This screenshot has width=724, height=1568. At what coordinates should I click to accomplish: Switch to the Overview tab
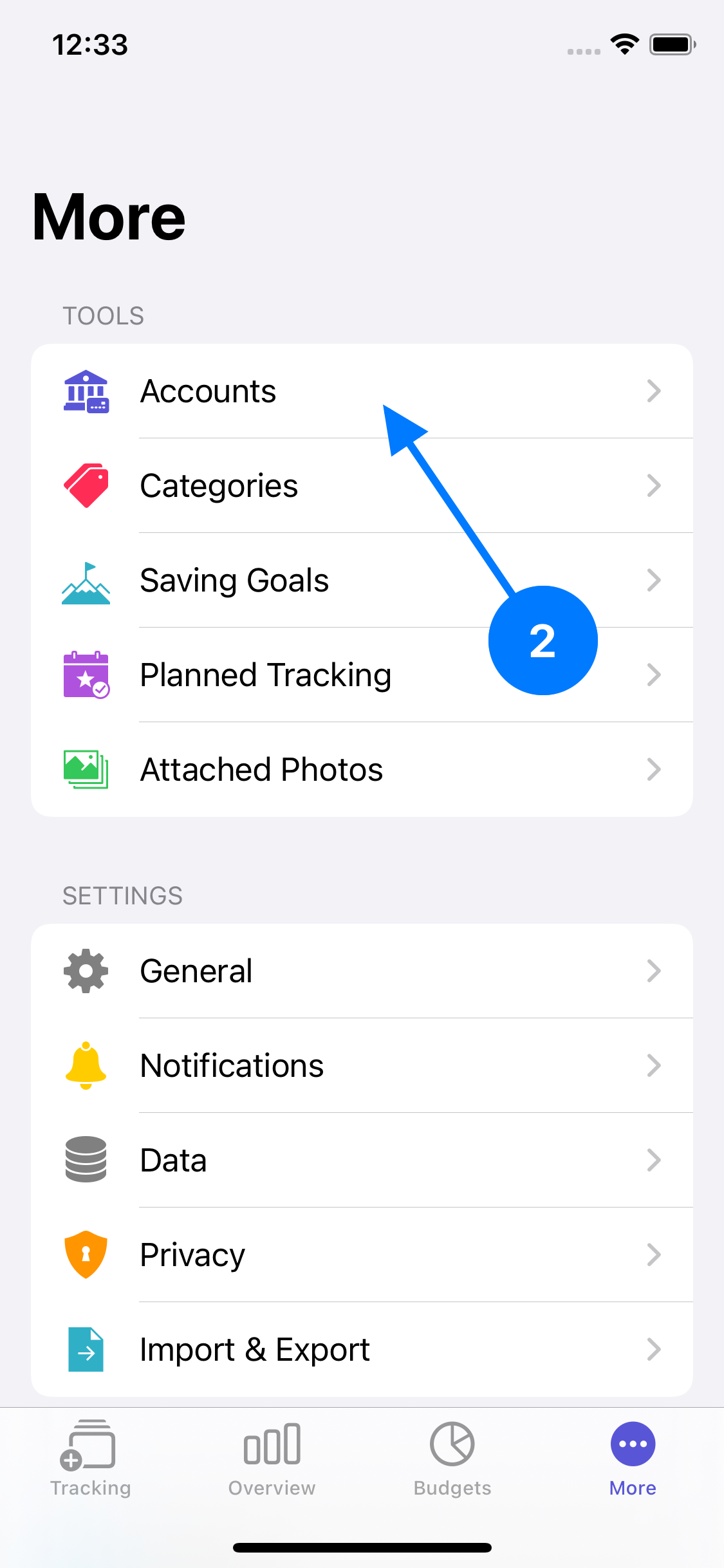(x=272, y=1459)
